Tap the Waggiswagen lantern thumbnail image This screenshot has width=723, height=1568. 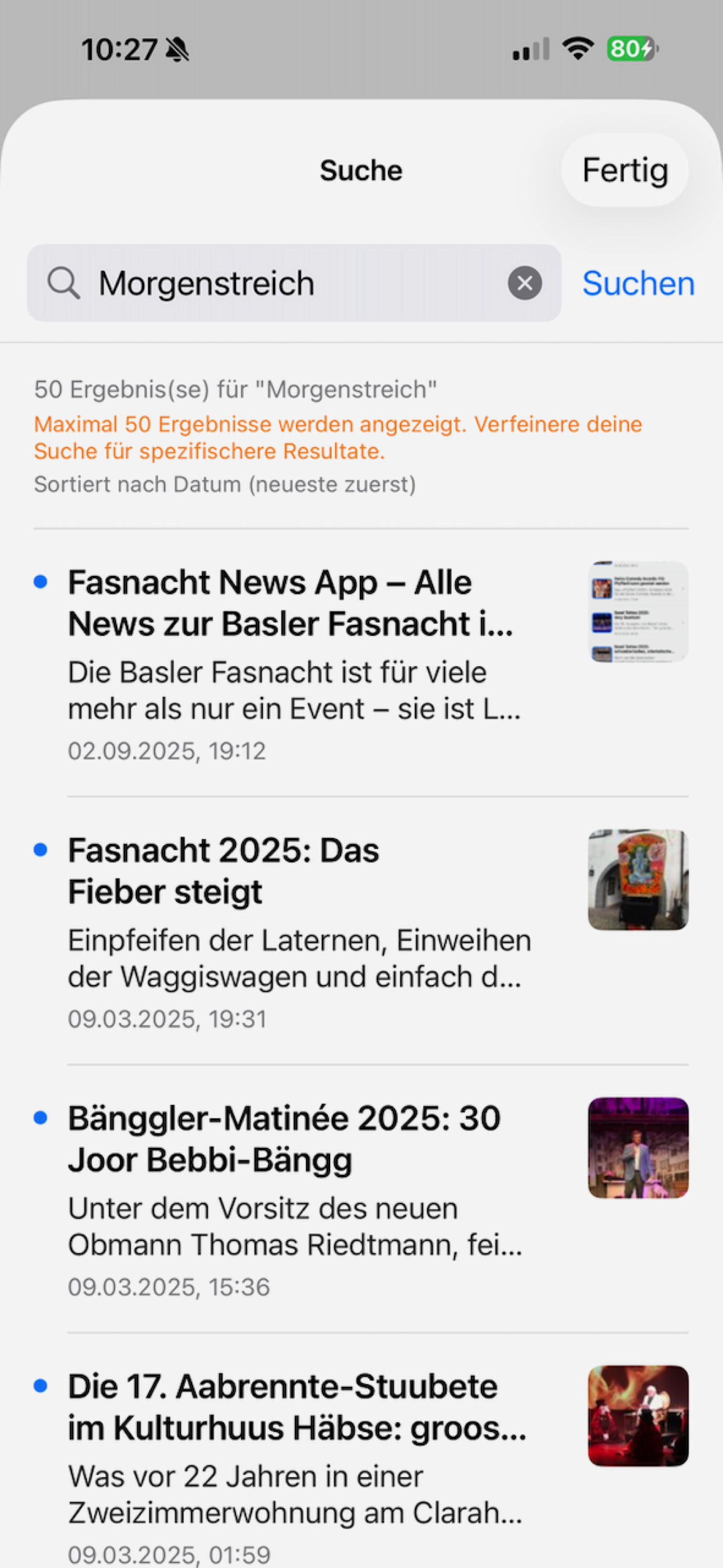point(637,880)
